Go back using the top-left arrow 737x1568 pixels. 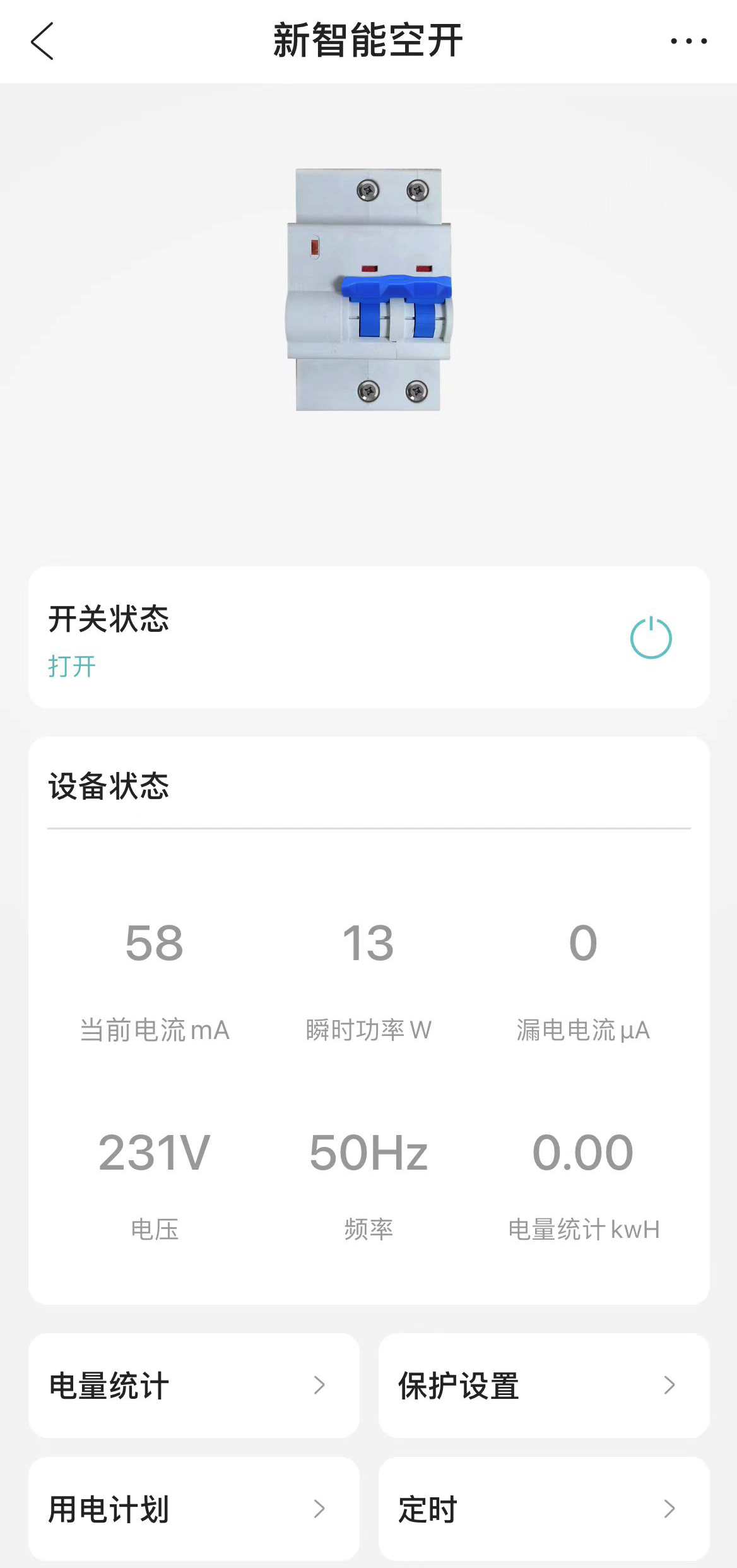pyautogui.click(x=42, y=42)
